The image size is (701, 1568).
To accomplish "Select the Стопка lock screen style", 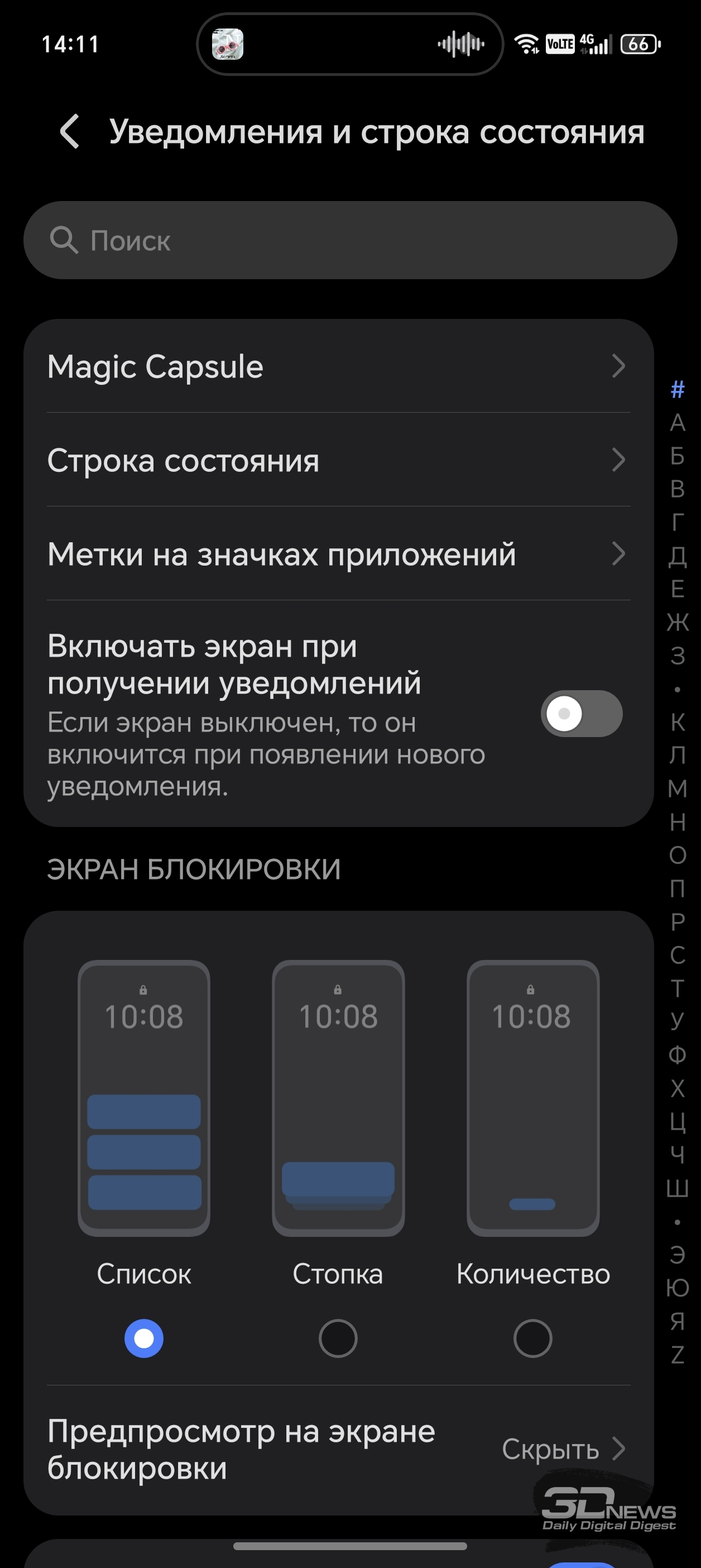I will point(338,1338).
